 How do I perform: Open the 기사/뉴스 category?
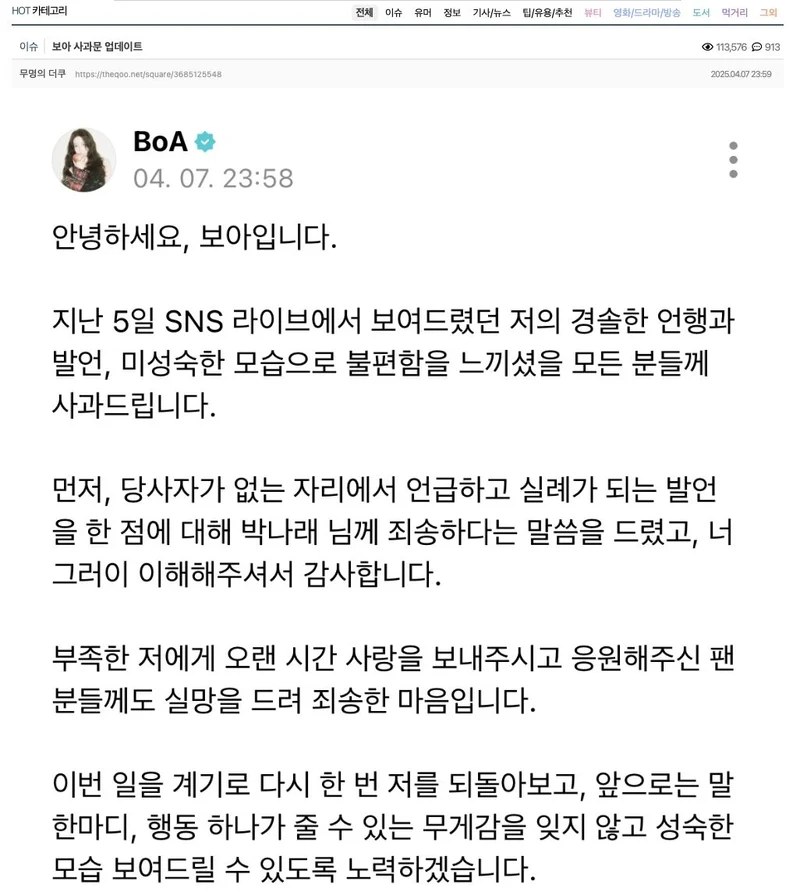tap(492, 12)
